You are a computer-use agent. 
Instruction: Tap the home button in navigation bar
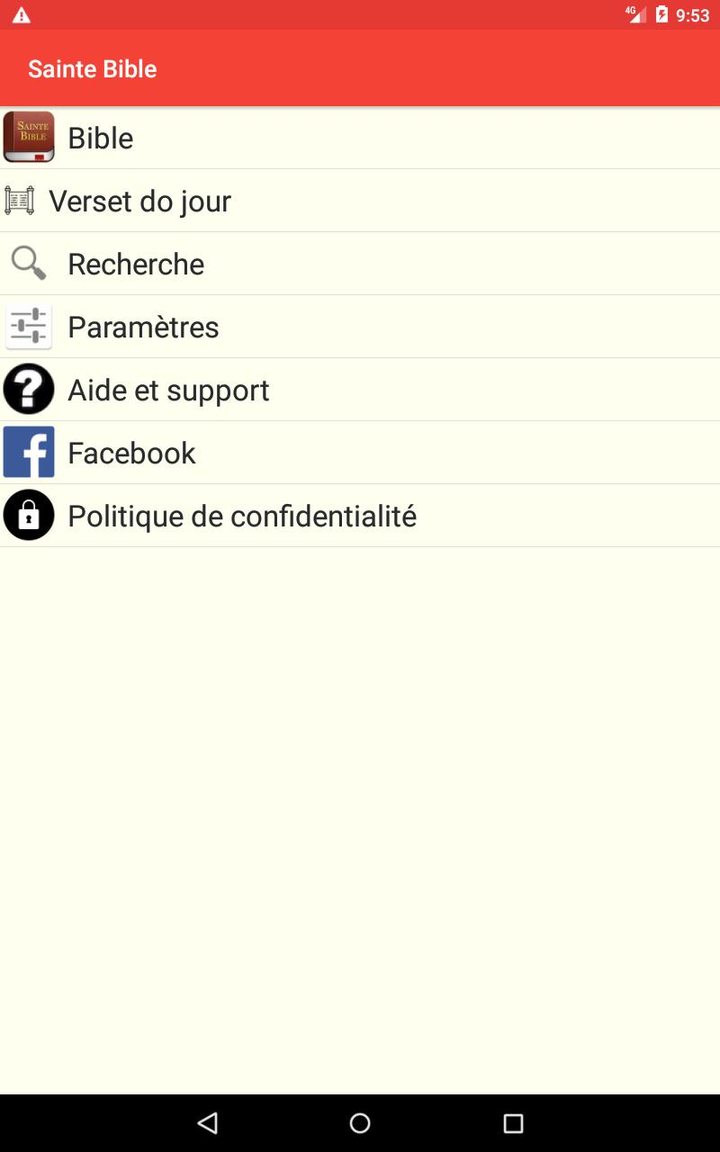pos(360,1123)
